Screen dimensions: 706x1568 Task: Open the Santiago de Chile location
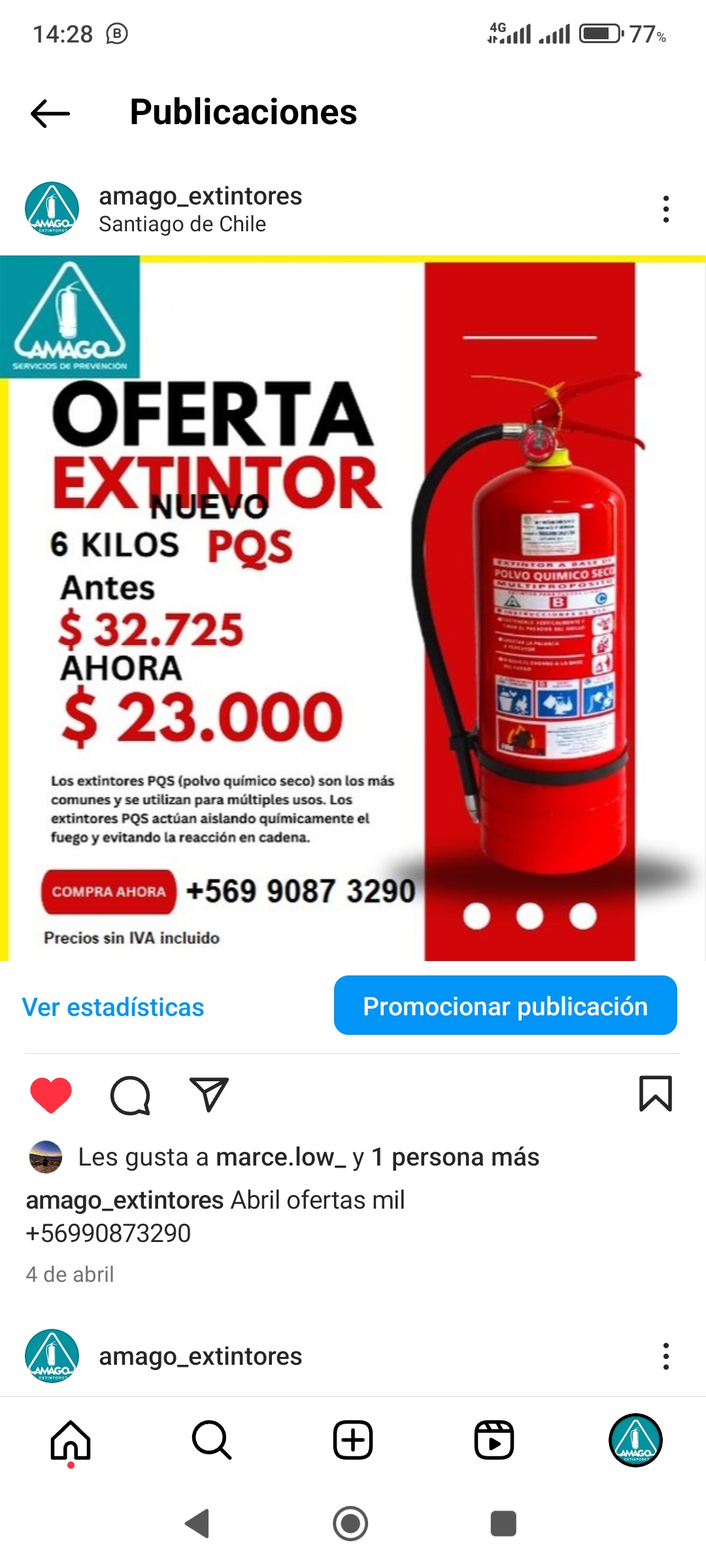click(182, 224)
